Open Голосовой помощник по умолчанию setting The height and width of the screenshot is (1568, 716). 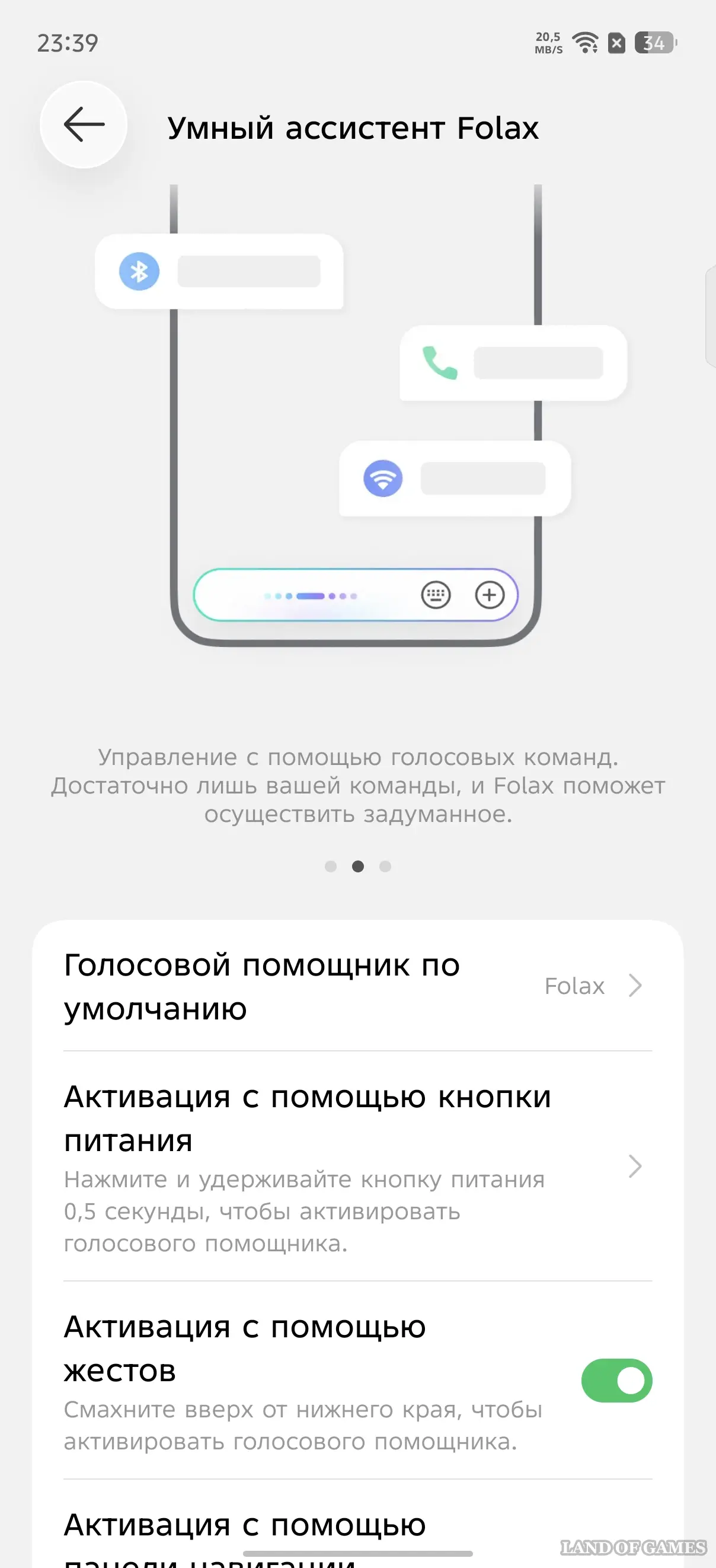tap(357, 986)
